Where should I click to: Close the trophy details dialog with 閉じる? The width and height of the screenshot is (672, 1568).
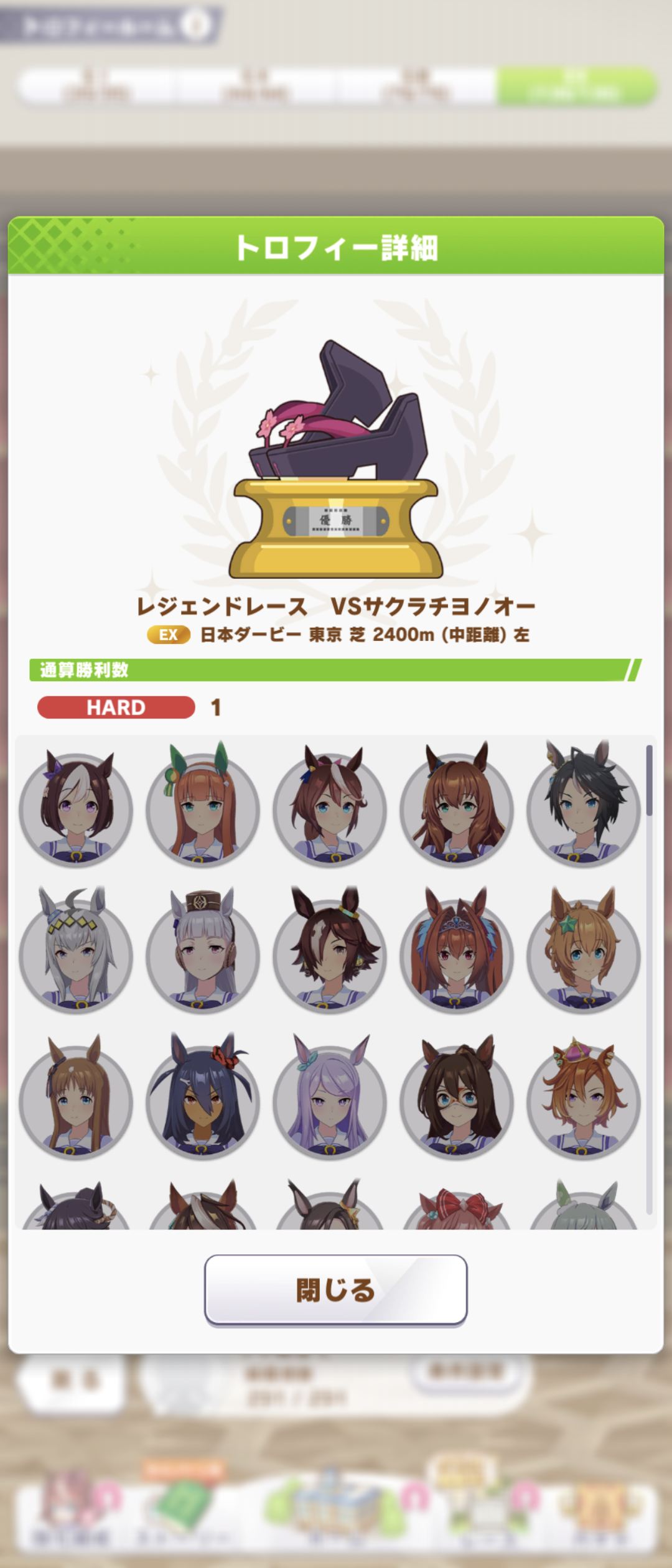click(x=335, y=1290)
